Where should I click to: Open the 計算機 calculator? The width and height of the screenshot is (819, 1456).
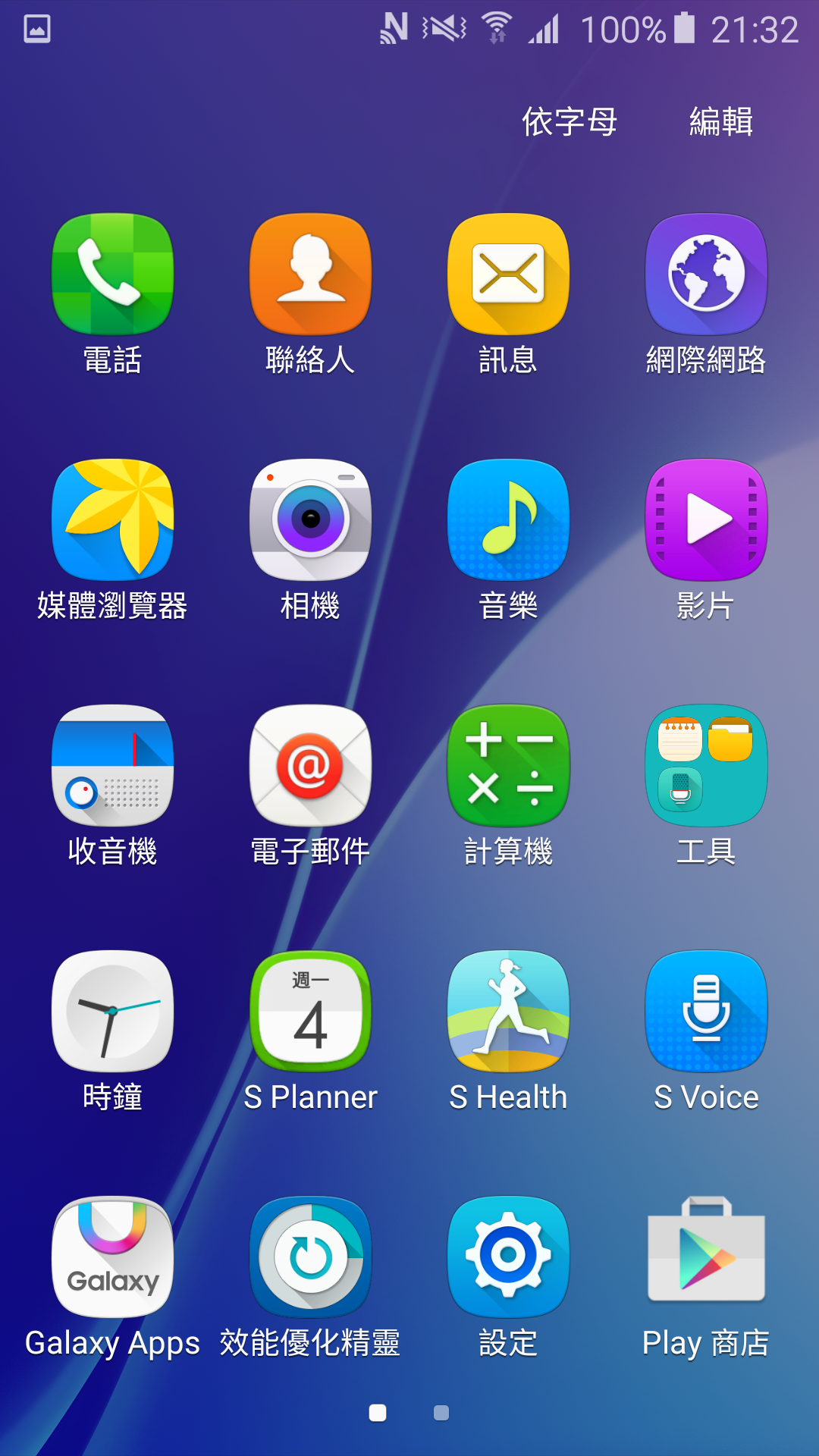point(508,766)
